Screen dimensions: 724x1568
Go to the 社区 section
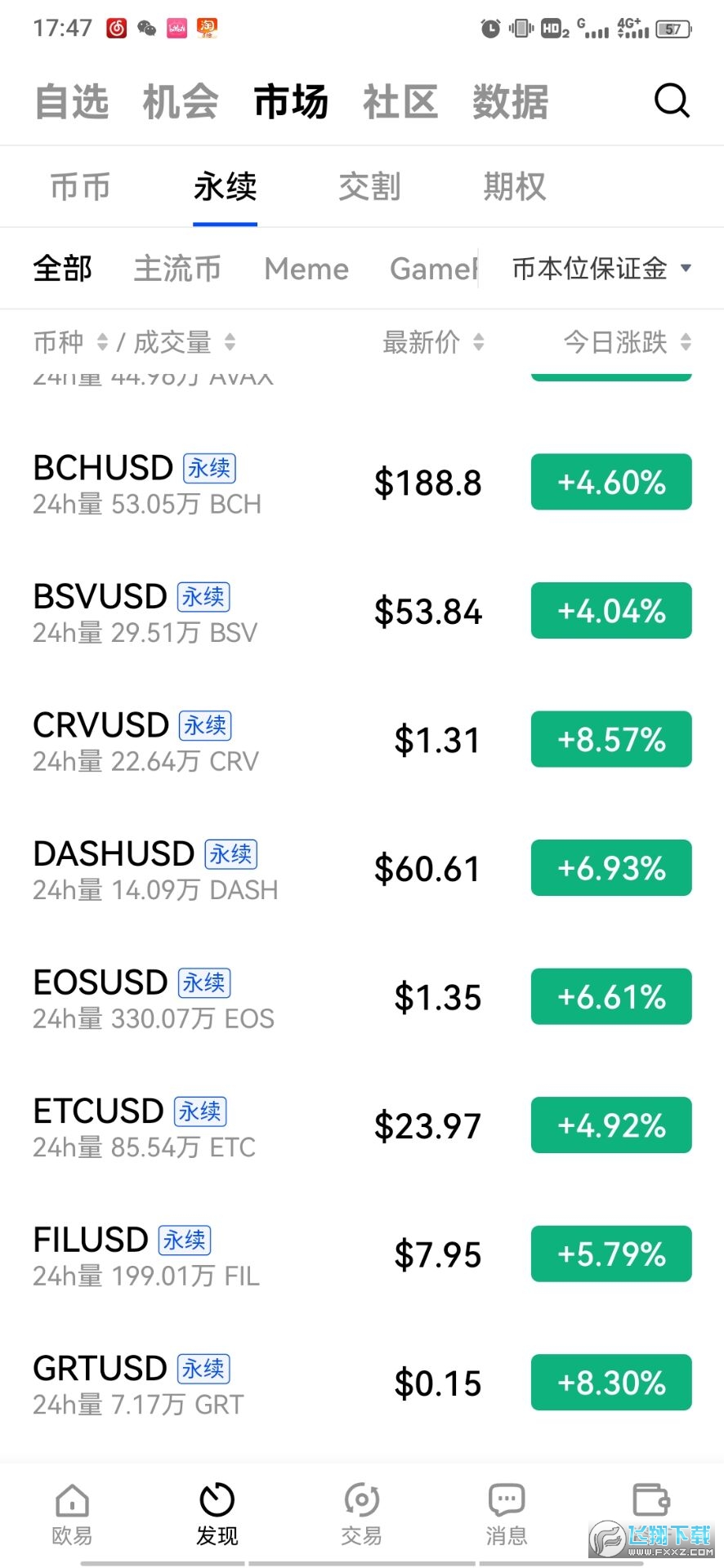pyautogui.click(x=400, y=102)
